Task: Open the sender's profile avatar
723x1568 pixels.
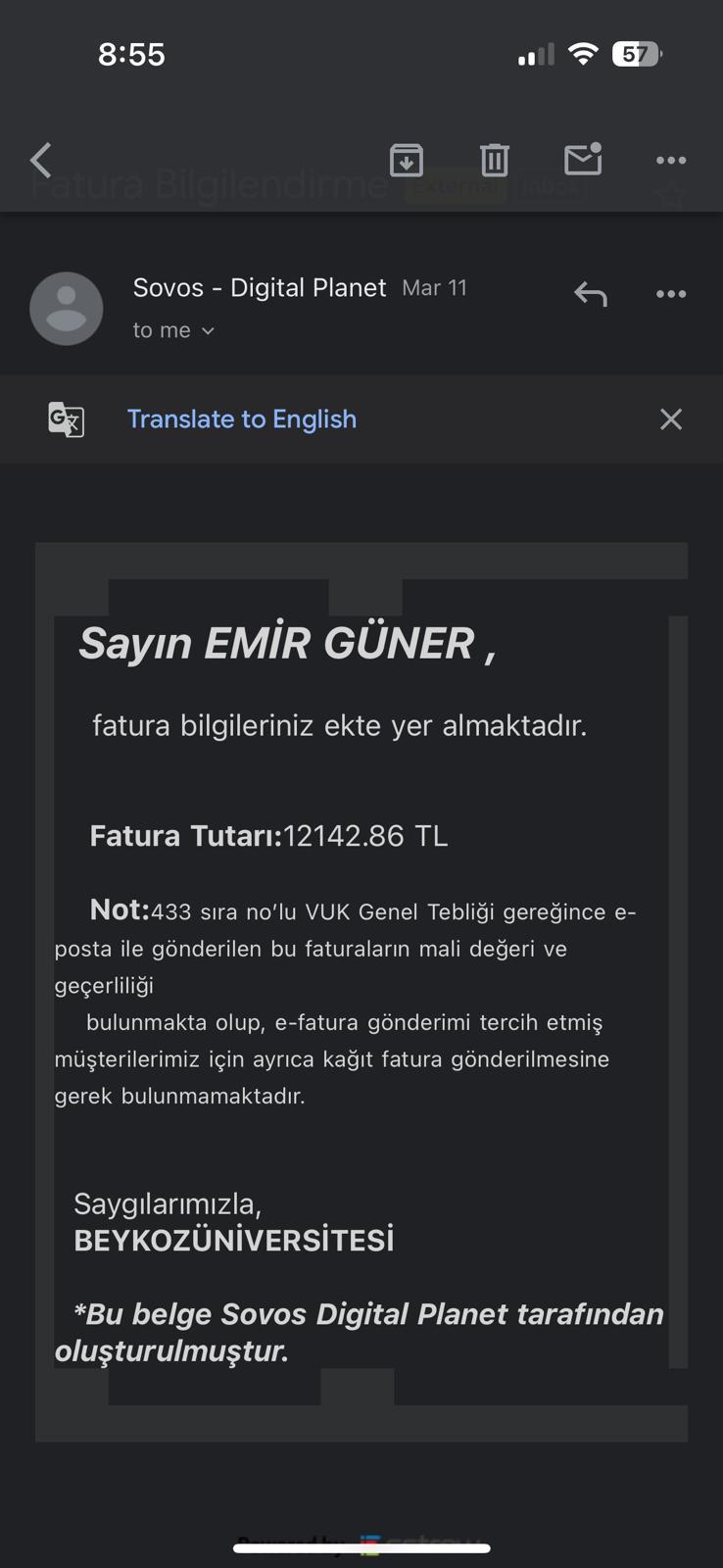Action: [67, 309]
